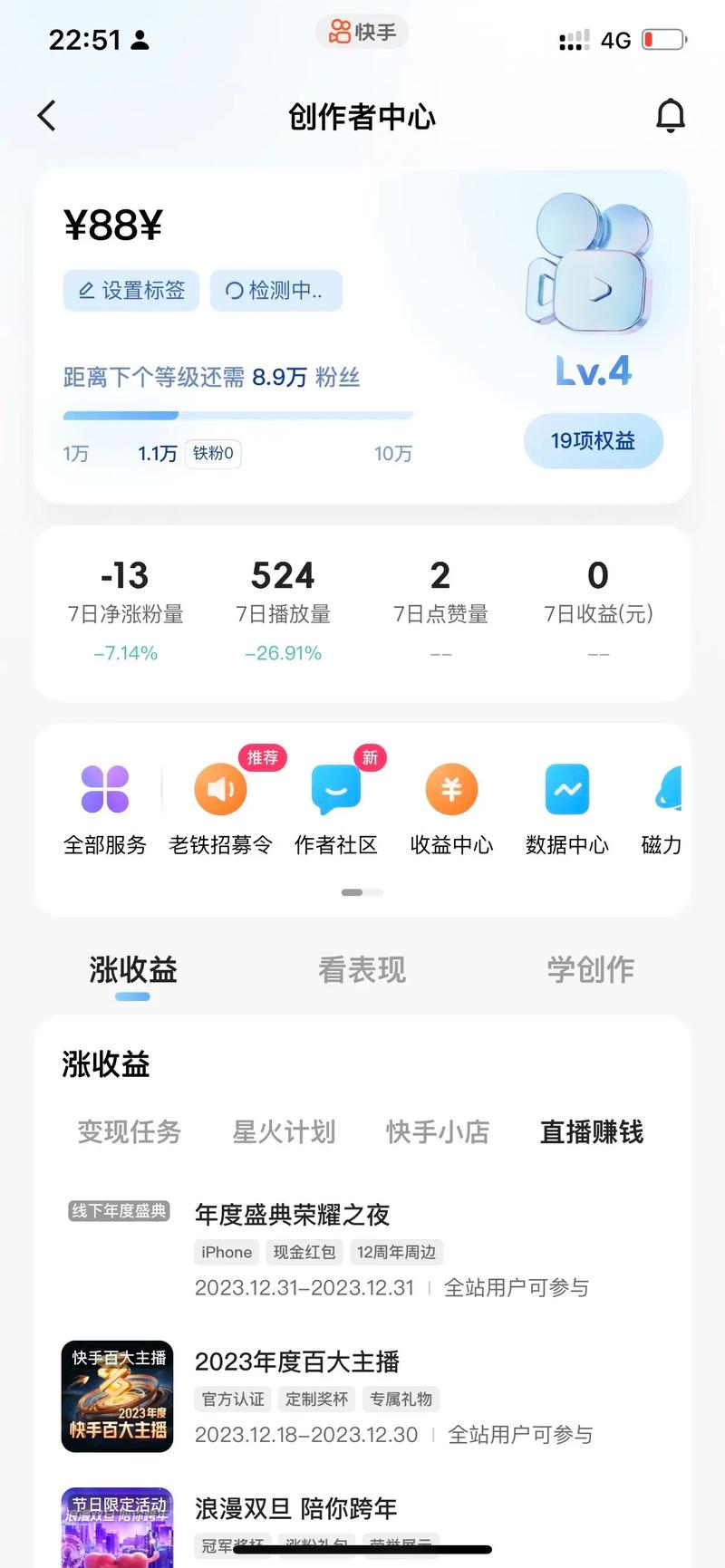Go back using the top-left arrow
This screenshot has height=1568, width=725.
coord(47,116)
